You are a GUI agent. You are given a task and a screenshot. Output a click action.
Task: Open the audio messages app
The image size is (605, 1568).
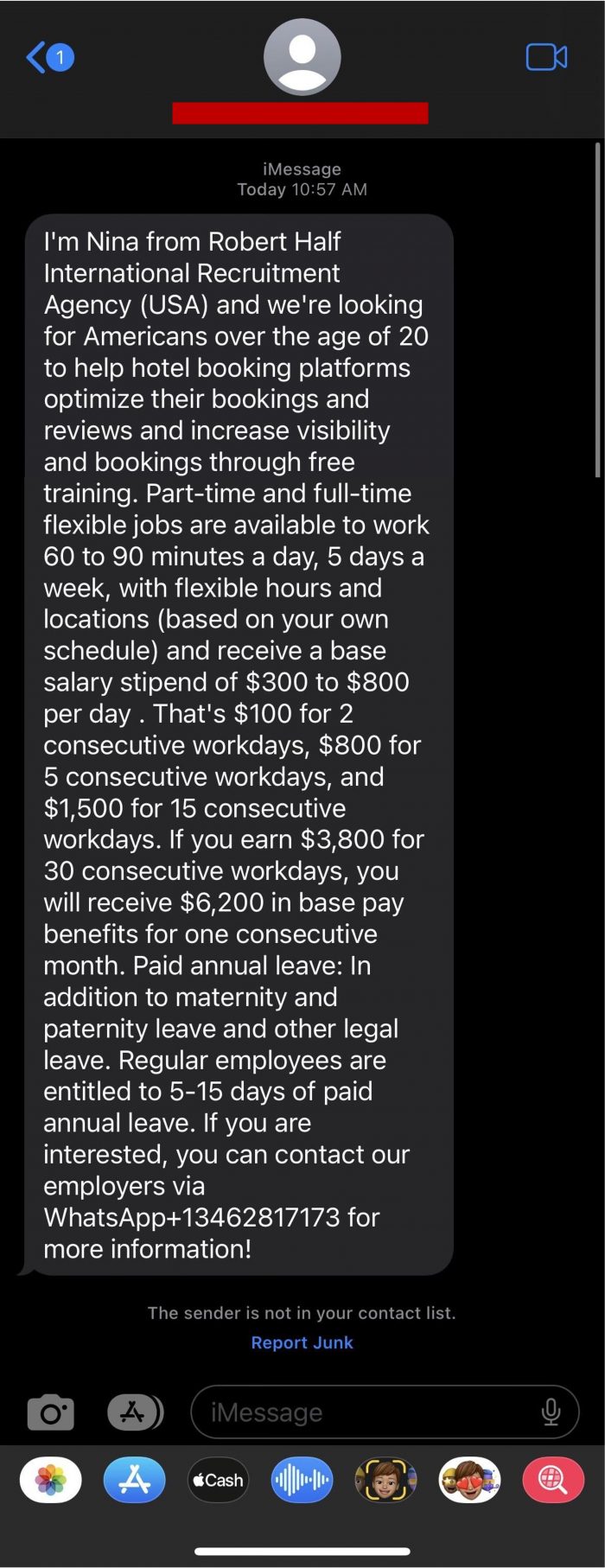pos(302,1481)
